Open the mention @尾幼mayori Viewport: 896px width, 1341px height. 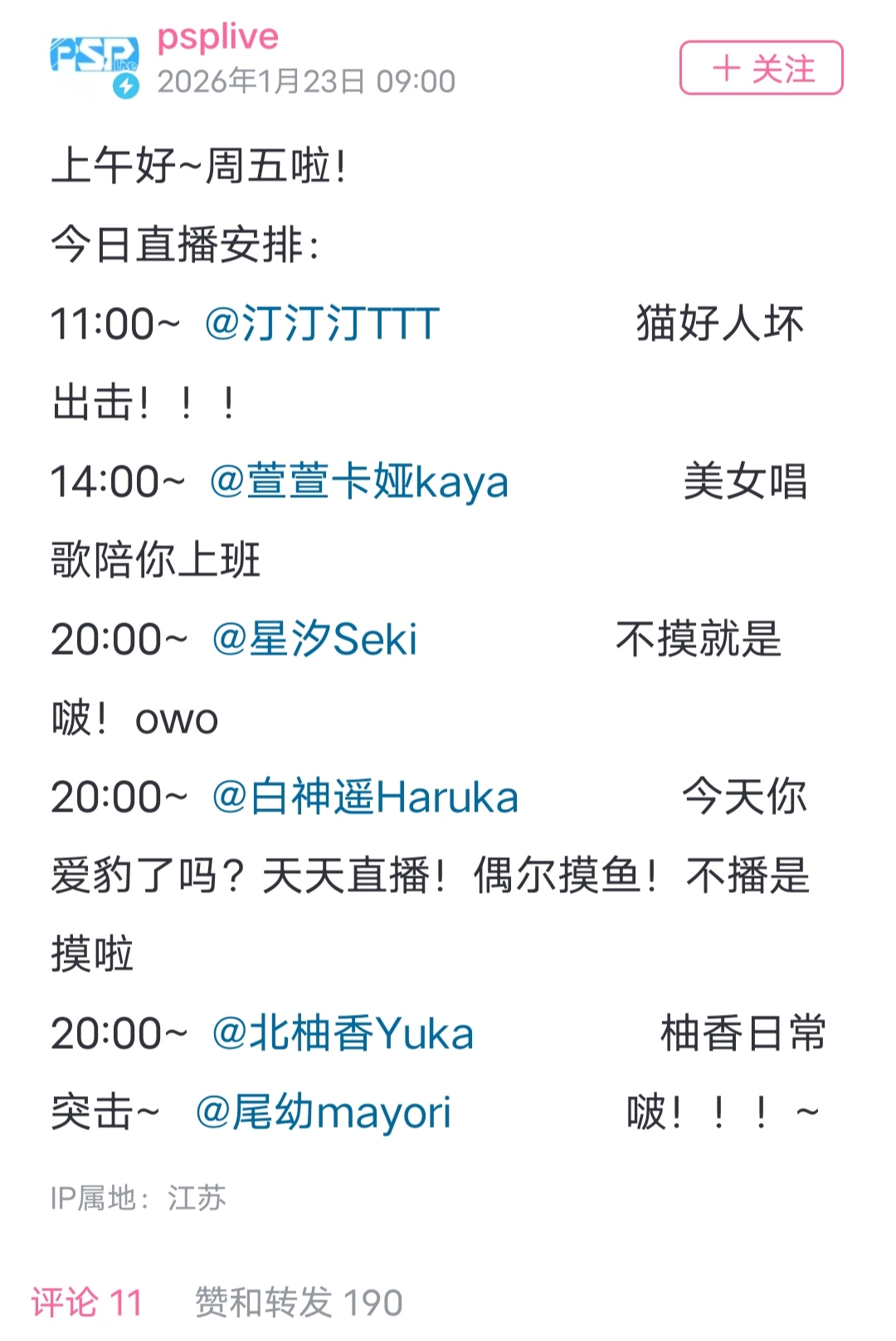point(324,1113)
